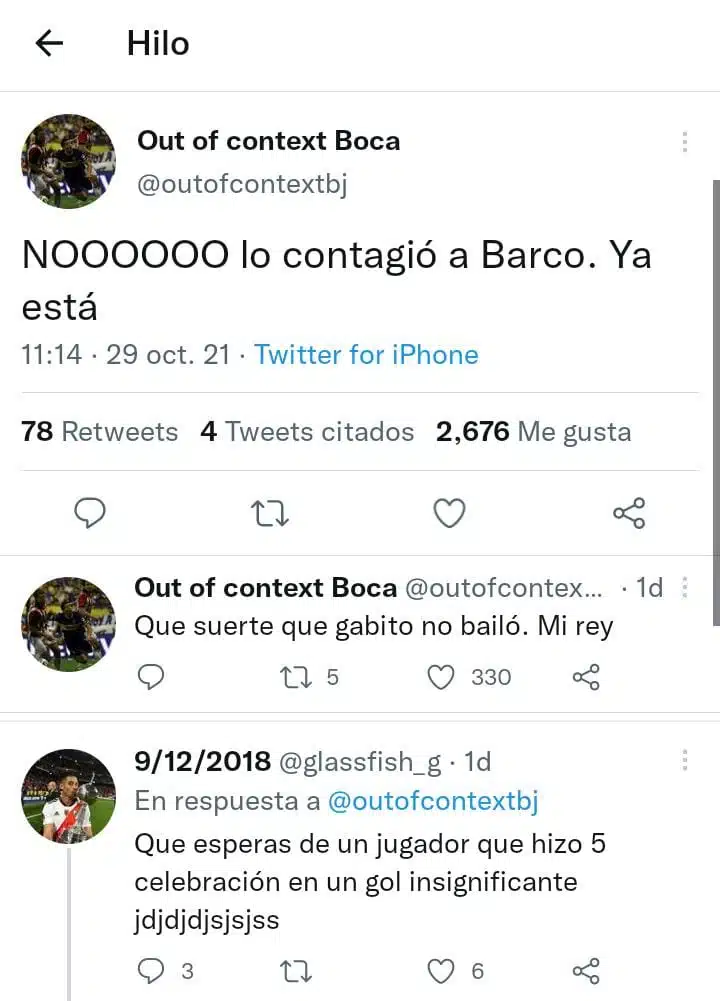The image size is (720, 1001).
Task: Reply to the NOOOOOO lo contagió tweet
Action: [91, 514]
